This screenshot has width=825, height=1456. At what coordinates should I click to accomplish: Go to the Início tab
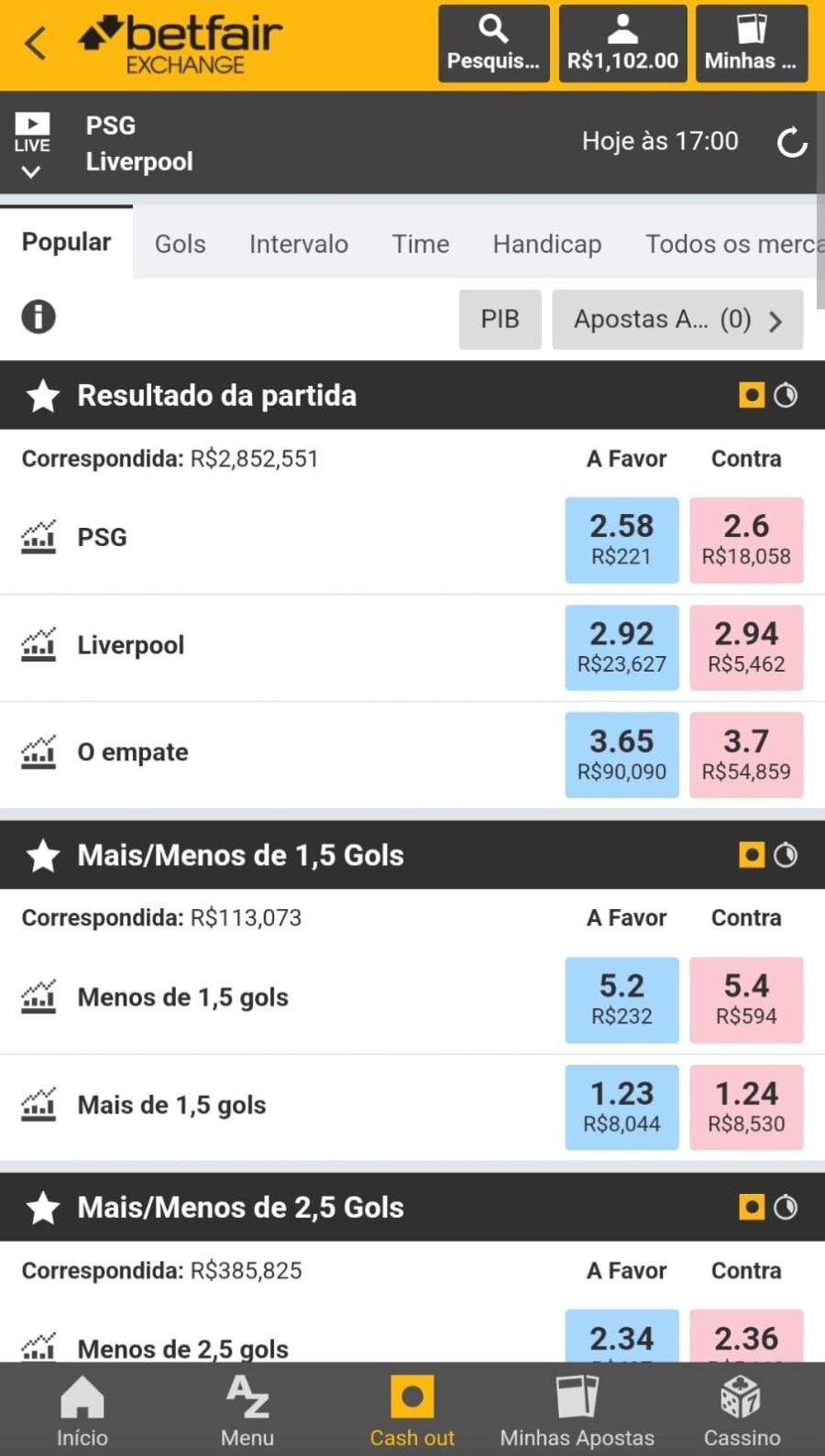point(82,1409)
